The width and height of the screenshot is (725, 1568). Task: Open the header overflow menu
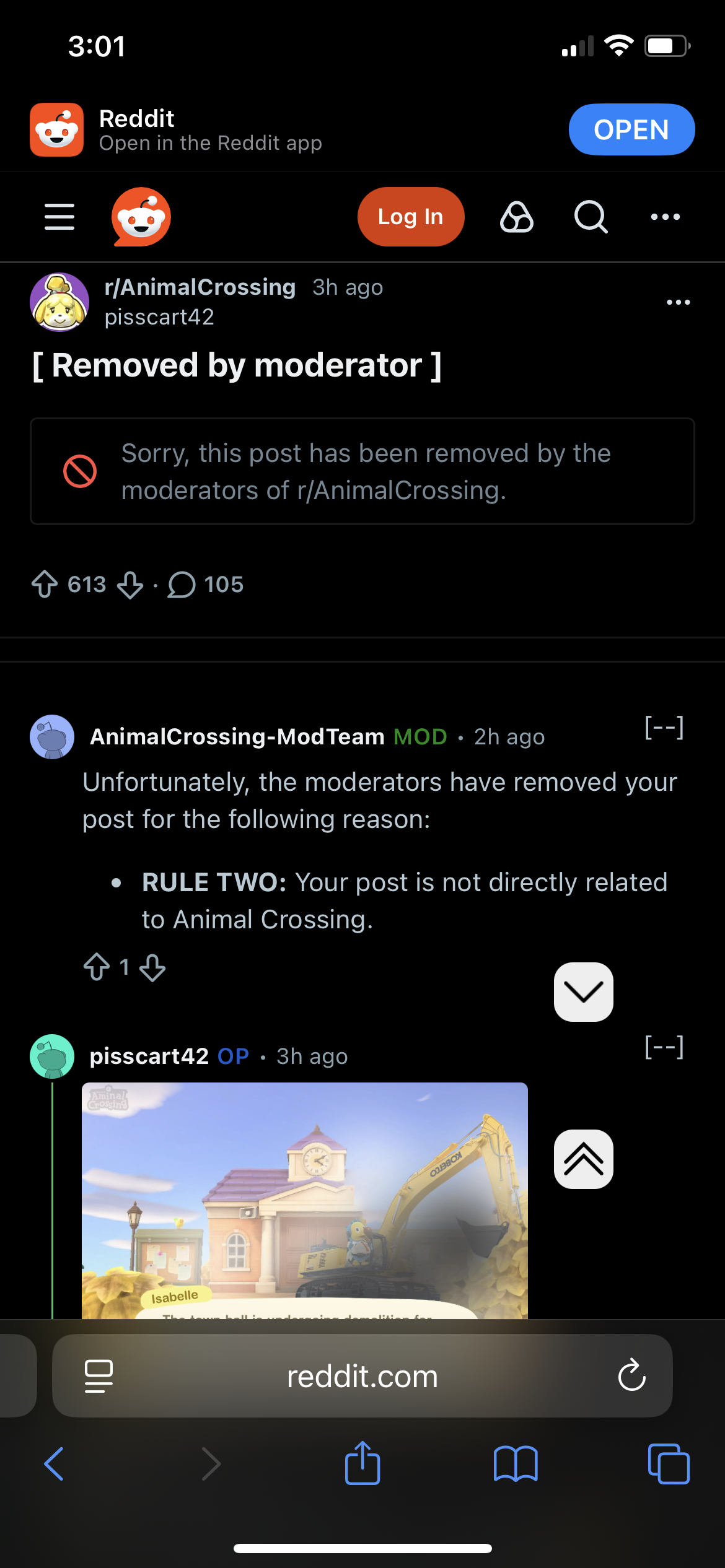coord(666,217)
